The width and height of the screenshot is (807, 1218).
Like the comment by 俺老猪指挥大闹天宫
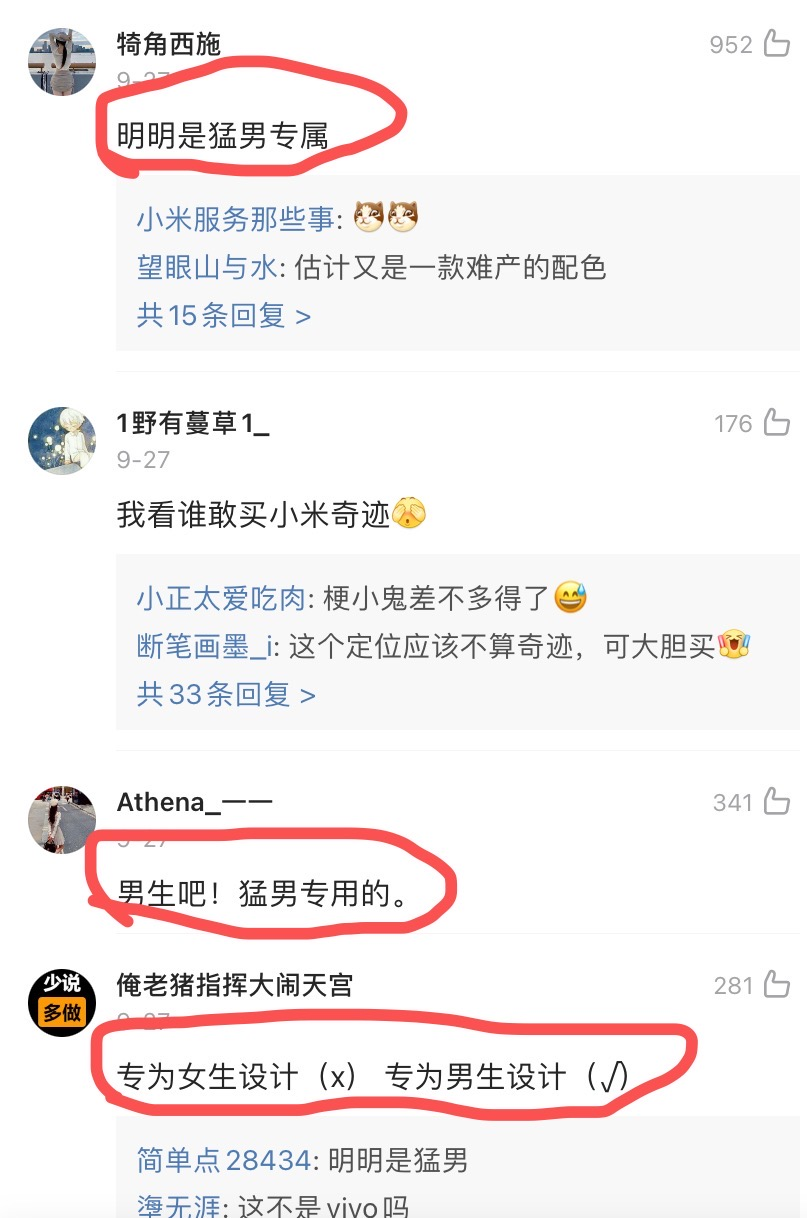pos(776,986)
